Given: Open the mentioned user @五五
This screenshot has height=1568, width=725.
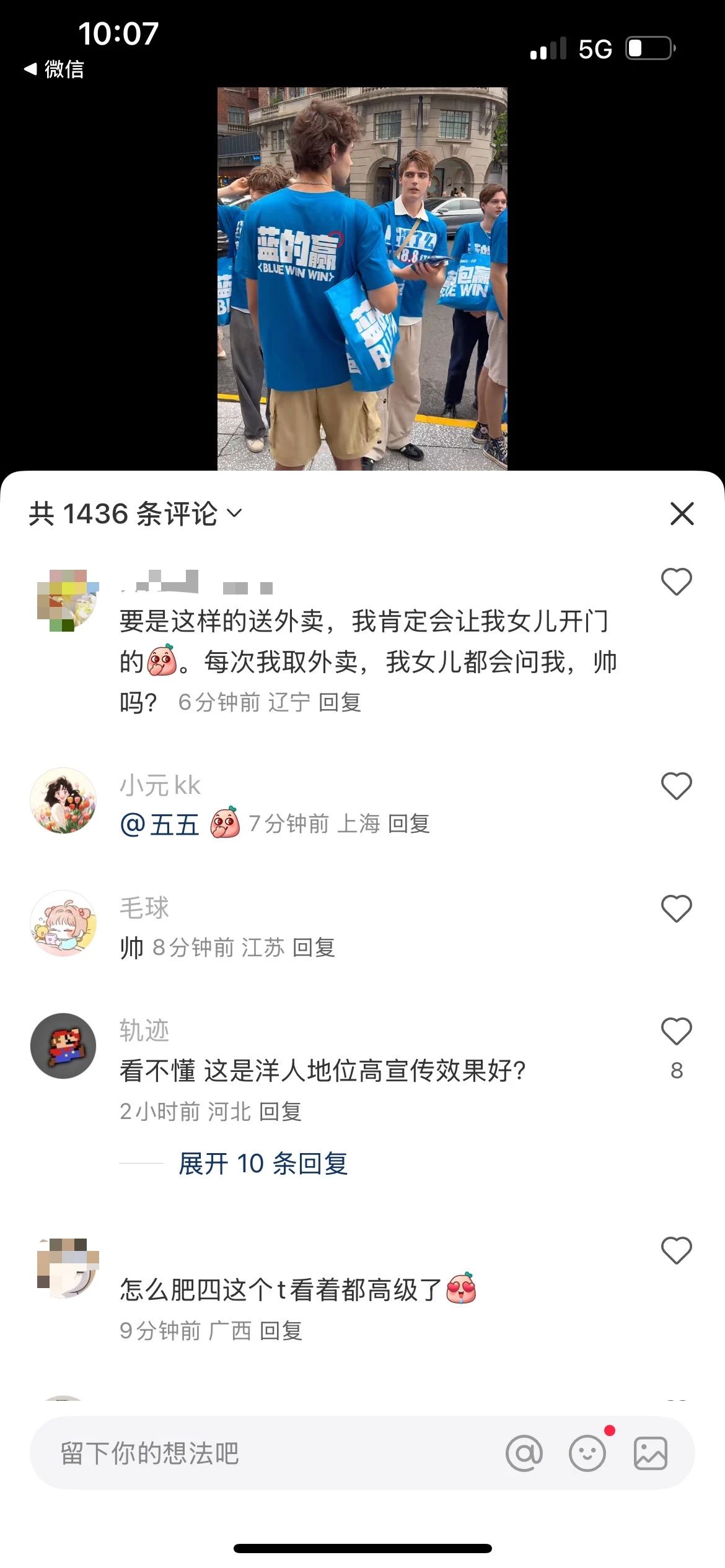Looking at the screenshot, I should 159,824.
